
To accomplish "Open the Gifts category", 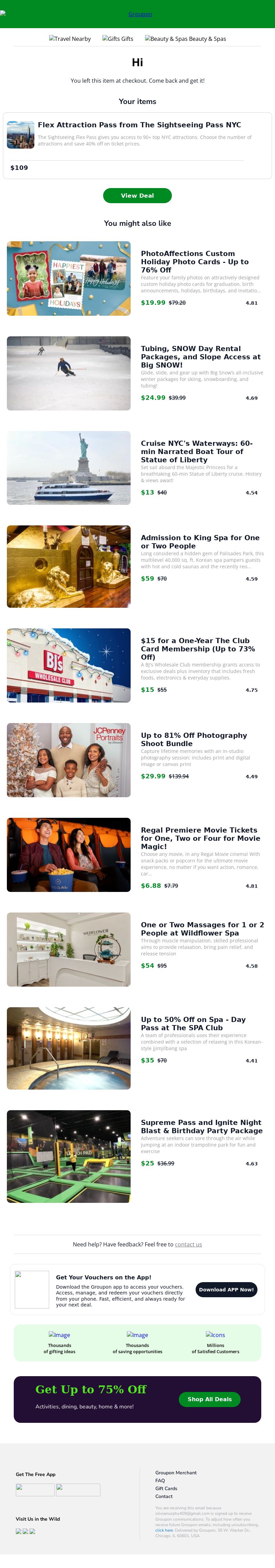I will tap(118, 39).
